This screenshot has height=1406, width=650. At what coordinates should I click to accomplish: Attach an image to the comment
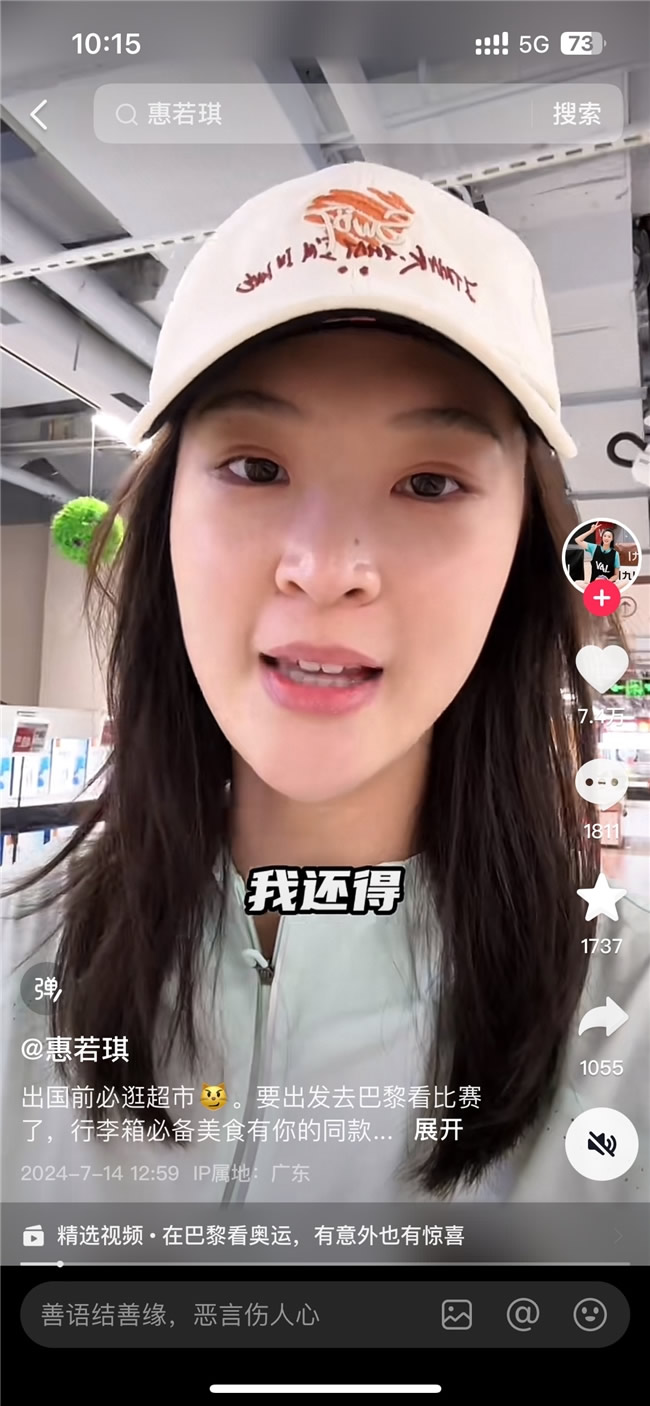[456, 1315]
